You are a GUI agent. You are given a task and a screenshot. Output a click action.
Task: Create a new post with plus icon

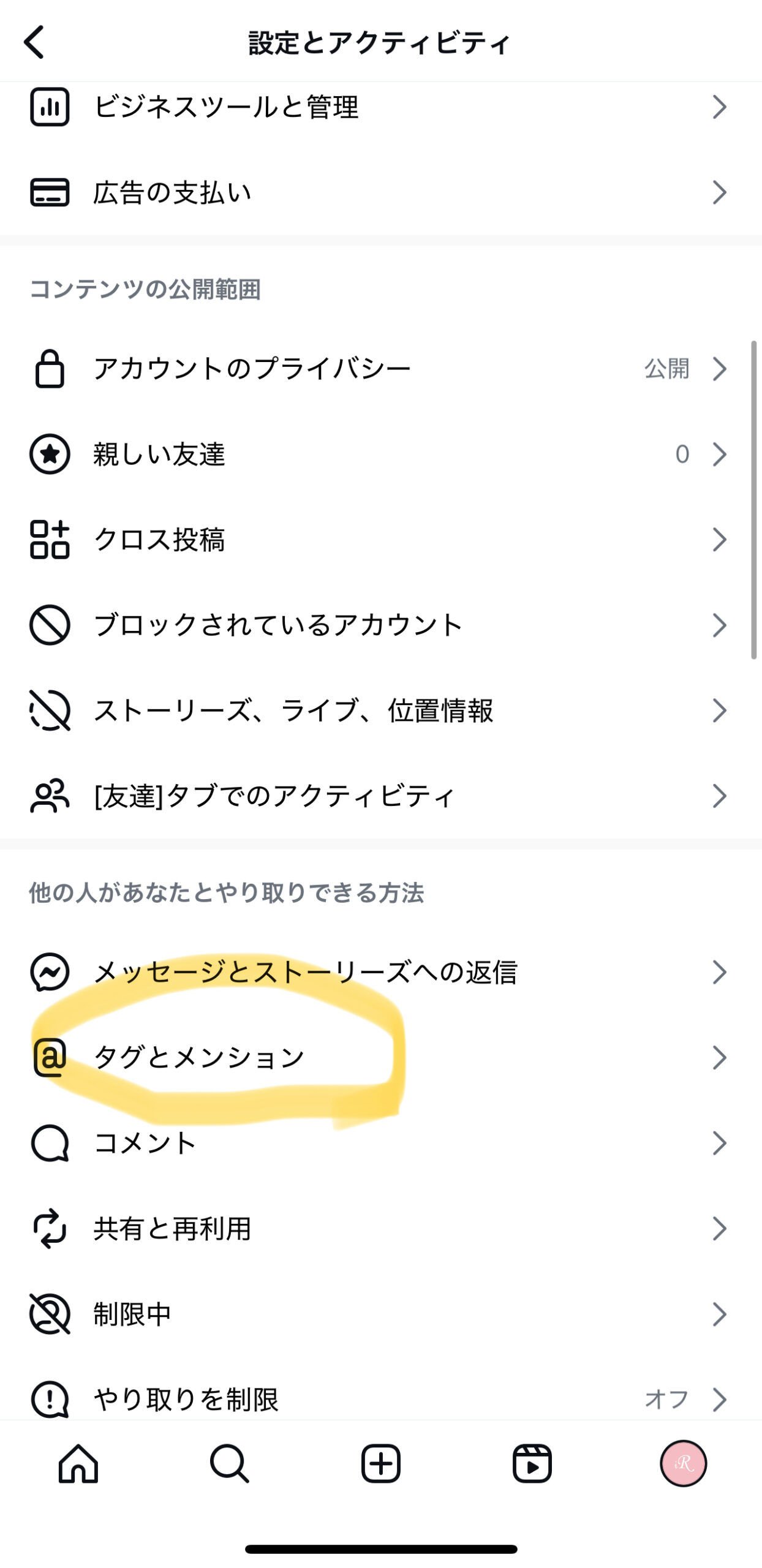click(381, 1464)
